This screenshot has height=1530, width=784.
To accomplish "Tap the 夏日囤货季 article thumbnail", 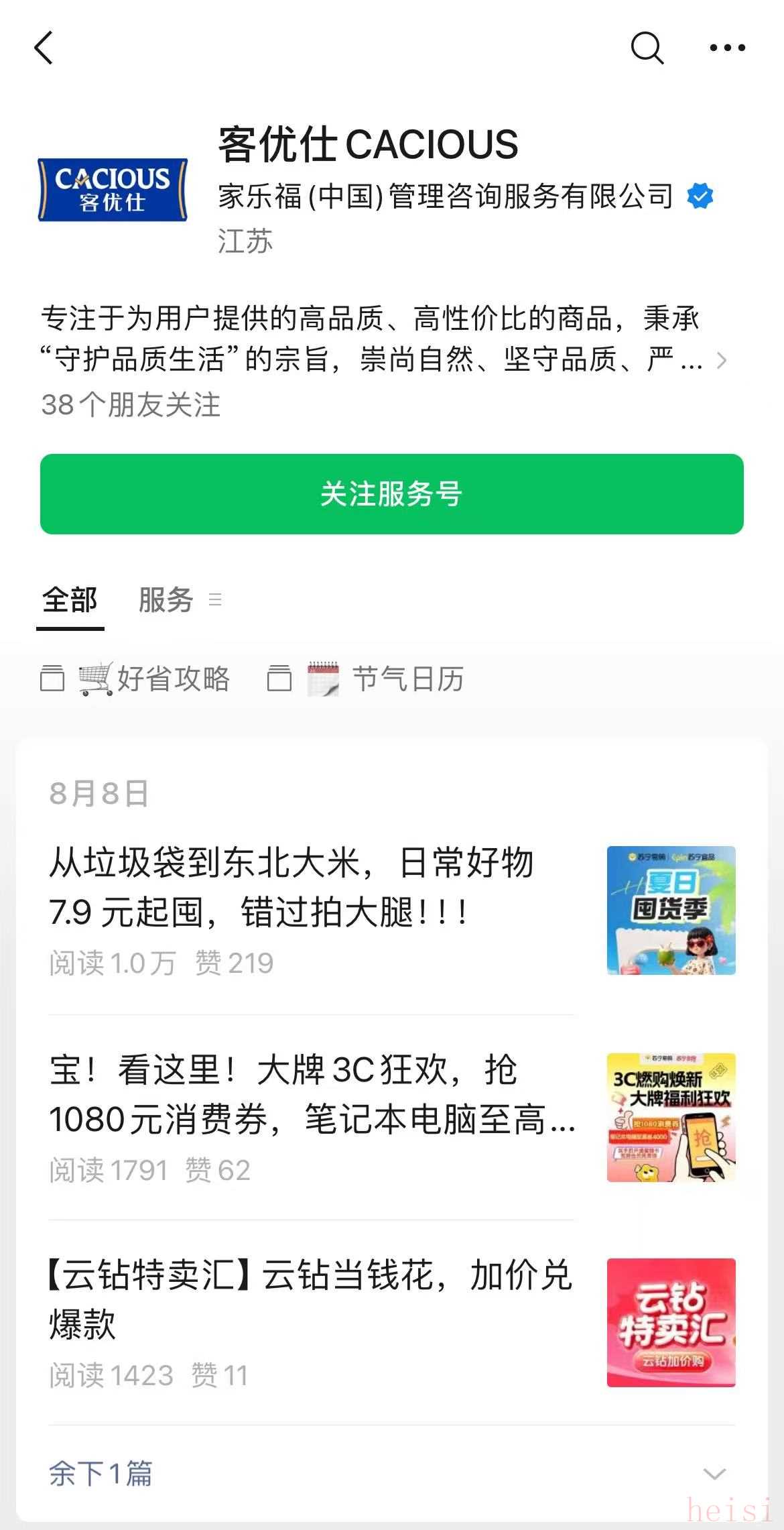I will [x=671, y=910].
